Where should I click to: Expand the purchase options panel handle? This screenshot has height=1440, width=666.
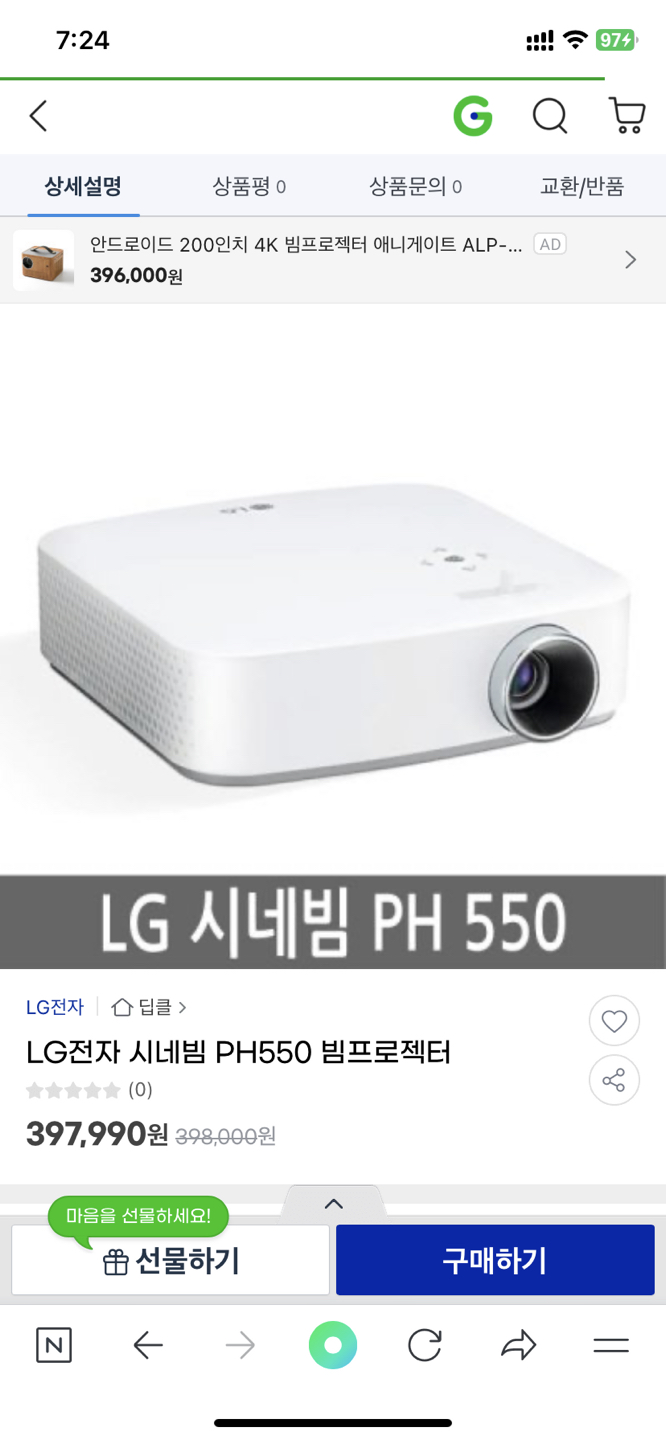coord(334,1203)
